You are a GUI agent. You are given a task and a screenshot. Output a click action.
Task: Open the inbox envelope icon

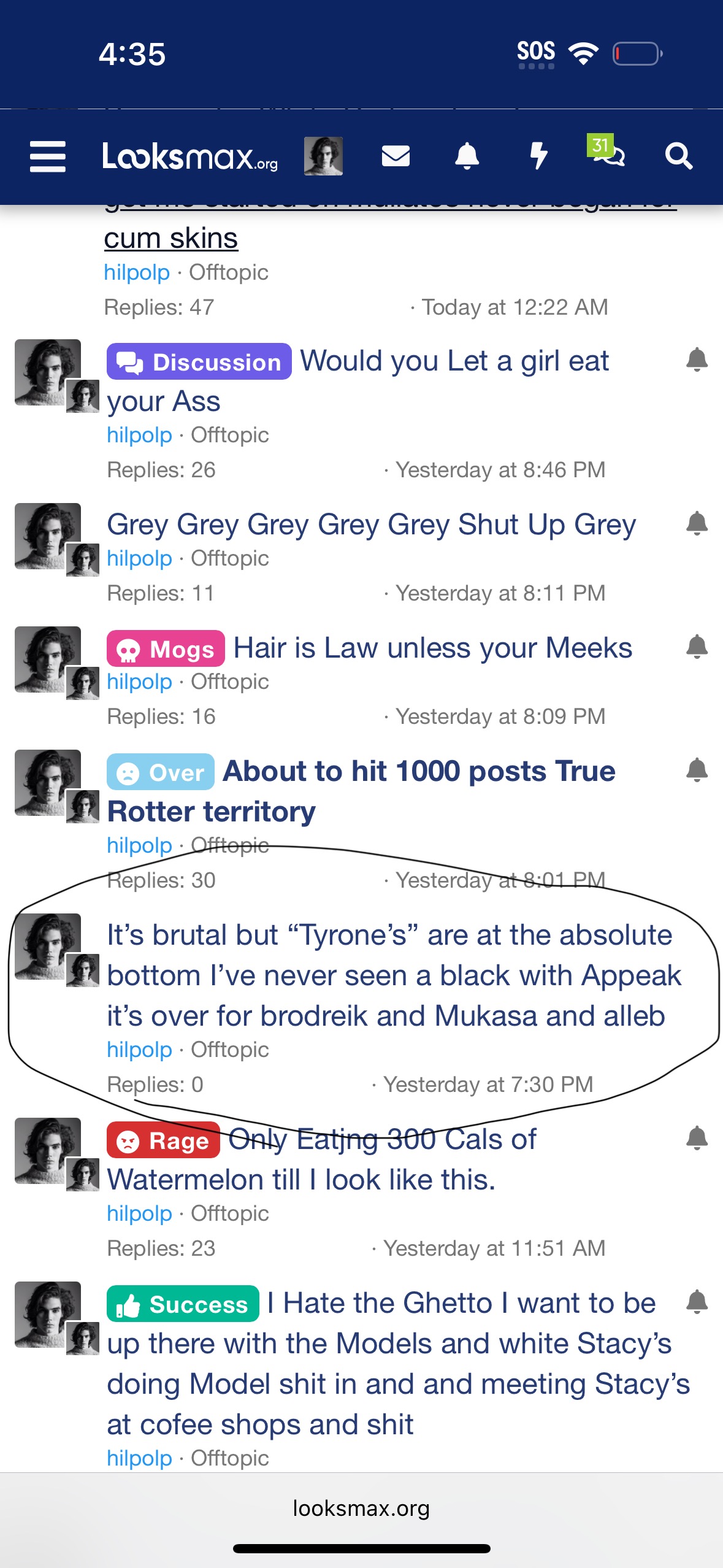pos(396,156)
